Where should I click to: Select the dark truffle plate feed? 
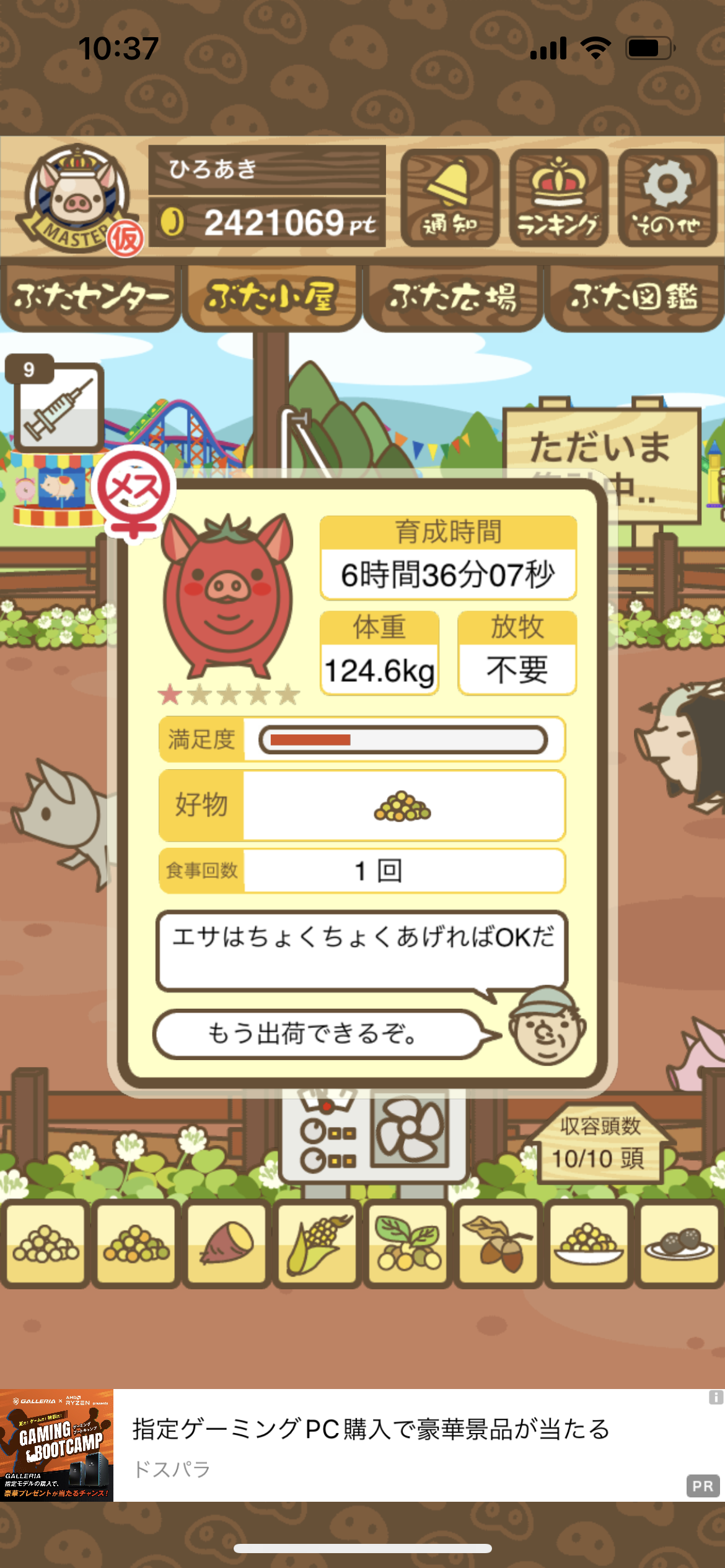[679, 1243]
